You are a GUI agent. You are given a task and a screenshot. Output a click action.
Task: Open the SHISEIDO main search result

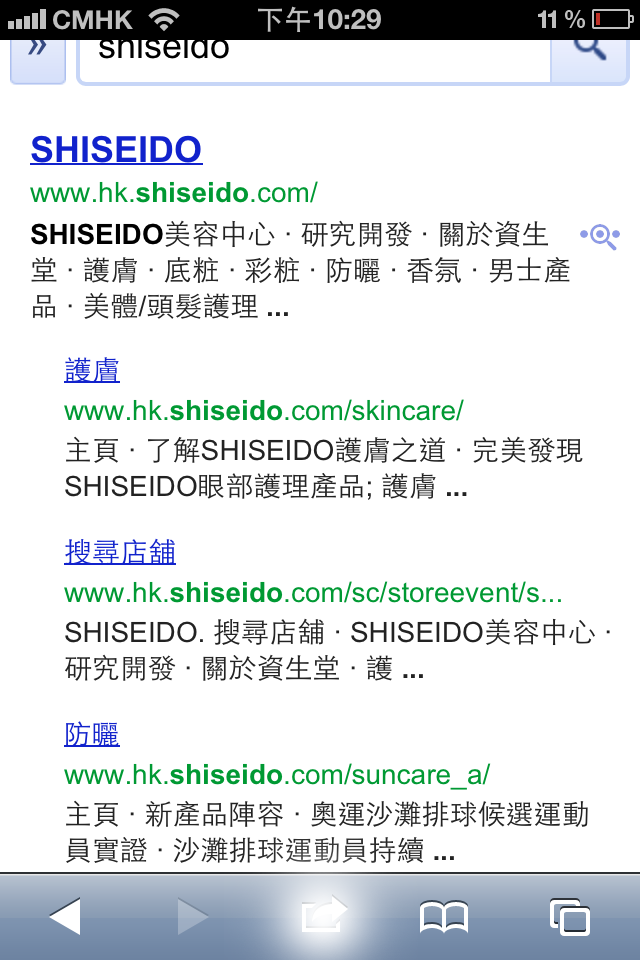click(x=116, y=150)
